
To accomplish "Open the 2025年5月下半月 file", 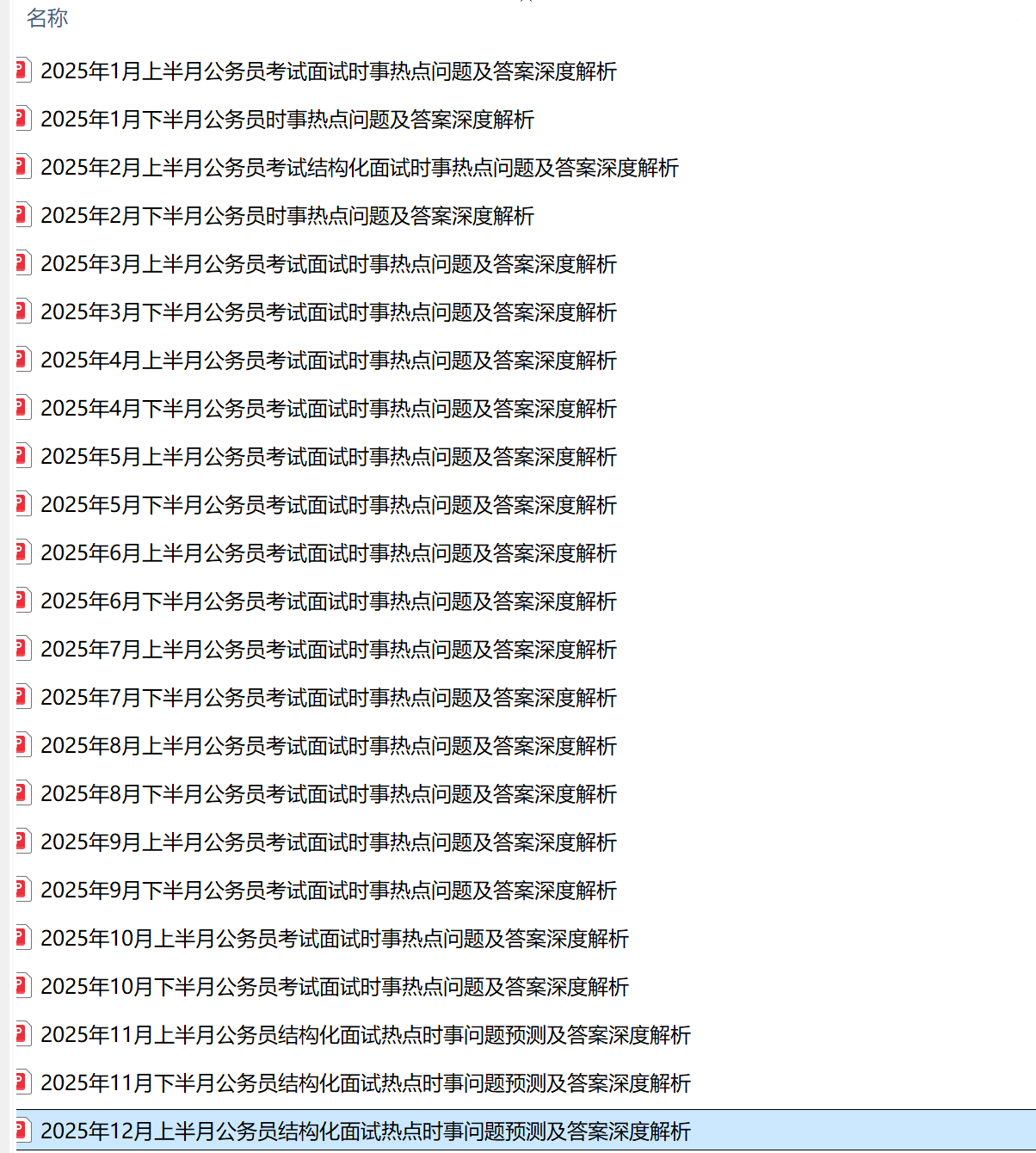I will (x=328, y=505).
